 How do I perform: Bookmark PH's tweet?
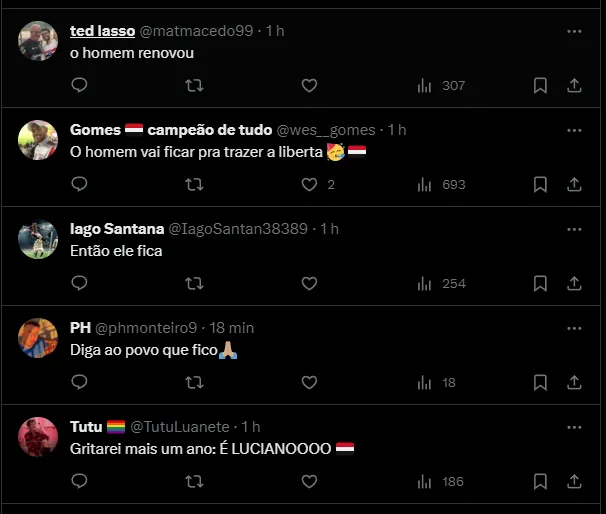pyautogui.click(x=540, y=382)
